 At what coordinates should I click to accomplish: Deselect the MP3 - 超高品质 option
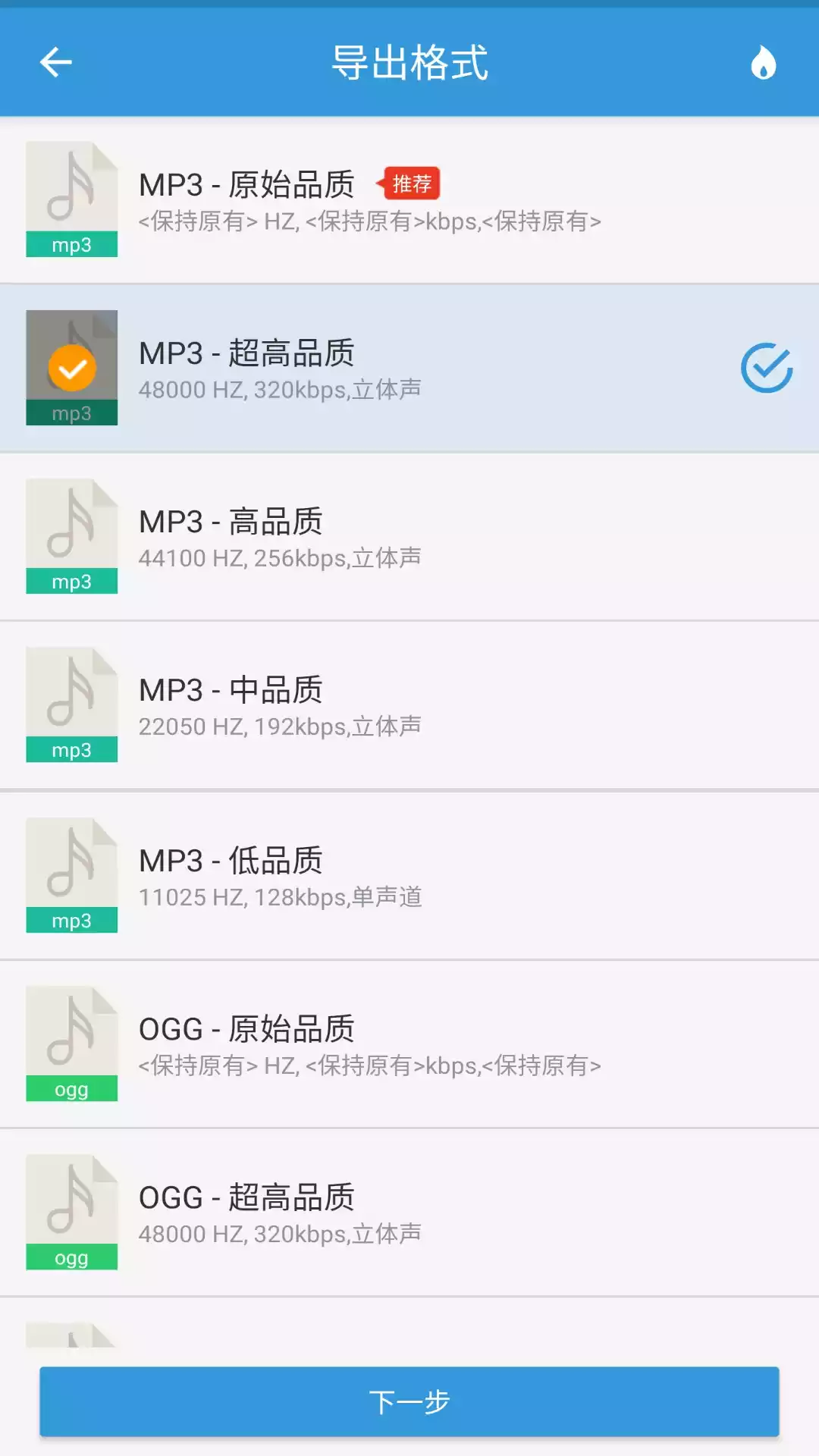pyautogui.click(x=409, y=366)
